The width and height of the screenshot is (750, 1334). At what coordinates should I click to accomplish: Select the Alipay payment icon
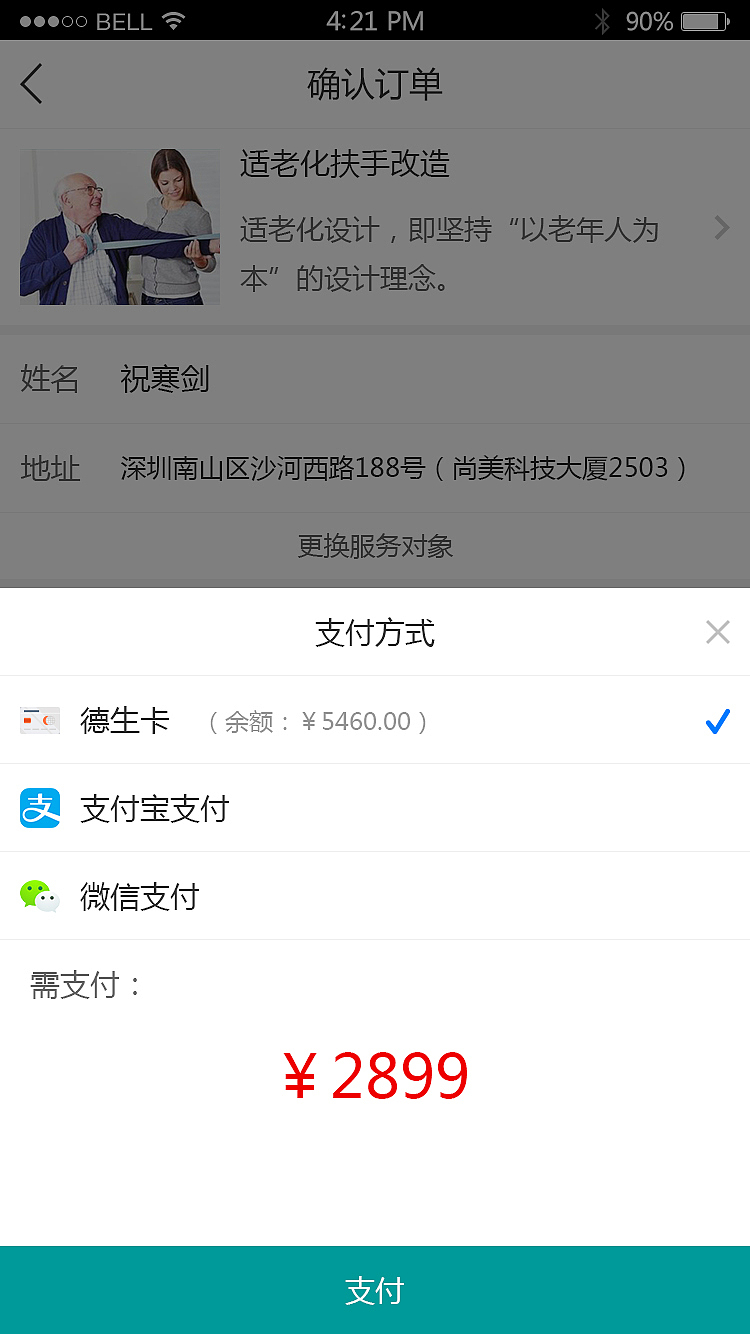coord(39,809)
